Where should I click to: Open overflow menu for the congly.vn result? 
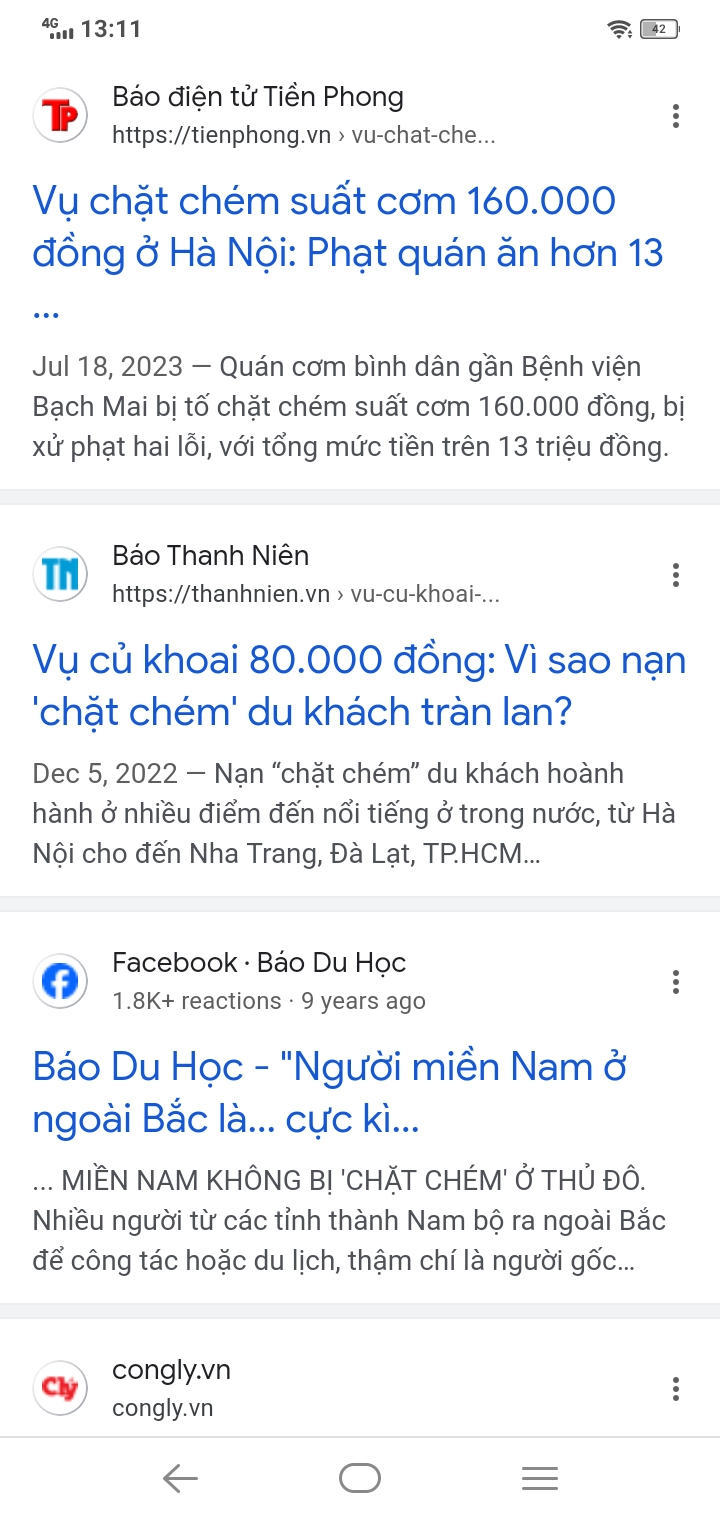[x=676, y=1388]
